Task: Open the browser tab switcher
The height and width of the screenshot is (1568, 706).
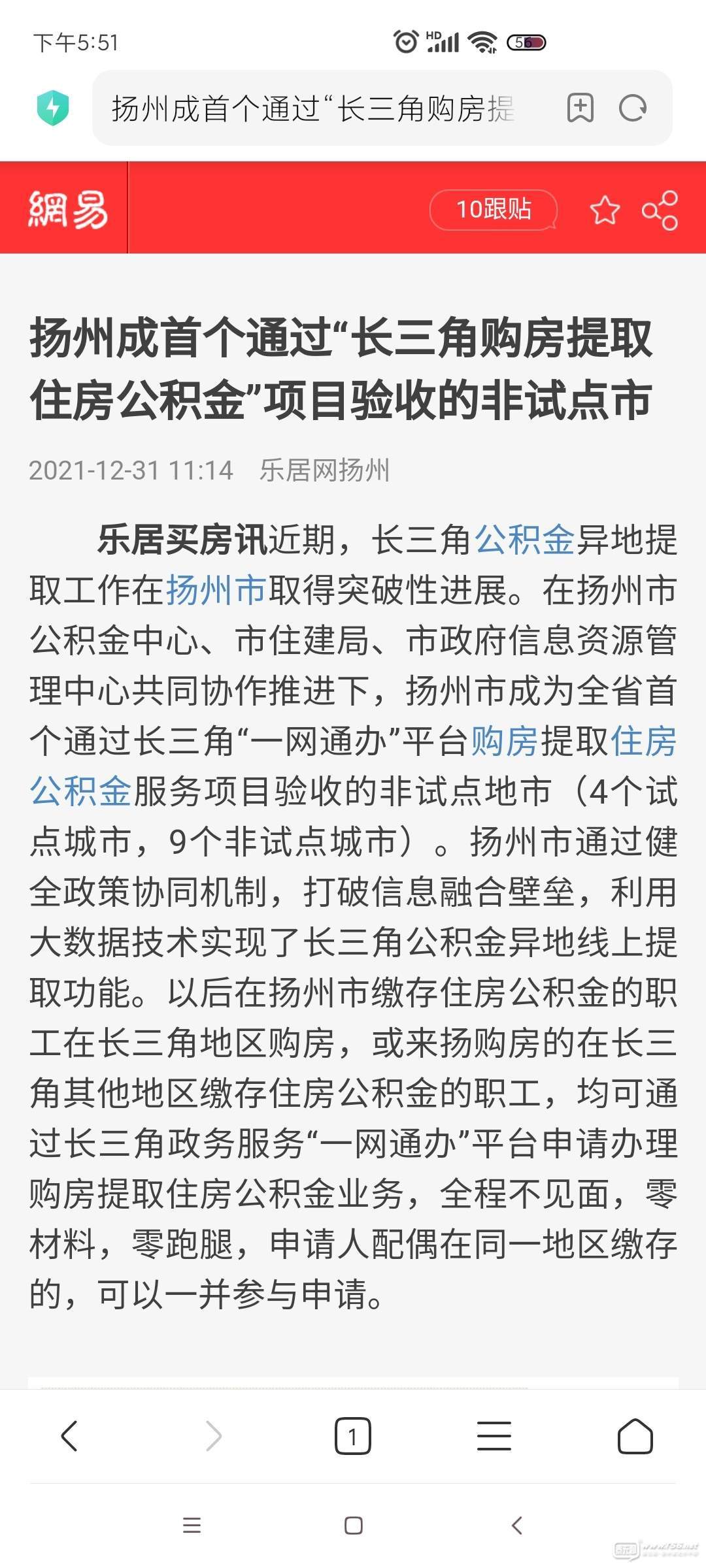Action: pos(353,1436)
